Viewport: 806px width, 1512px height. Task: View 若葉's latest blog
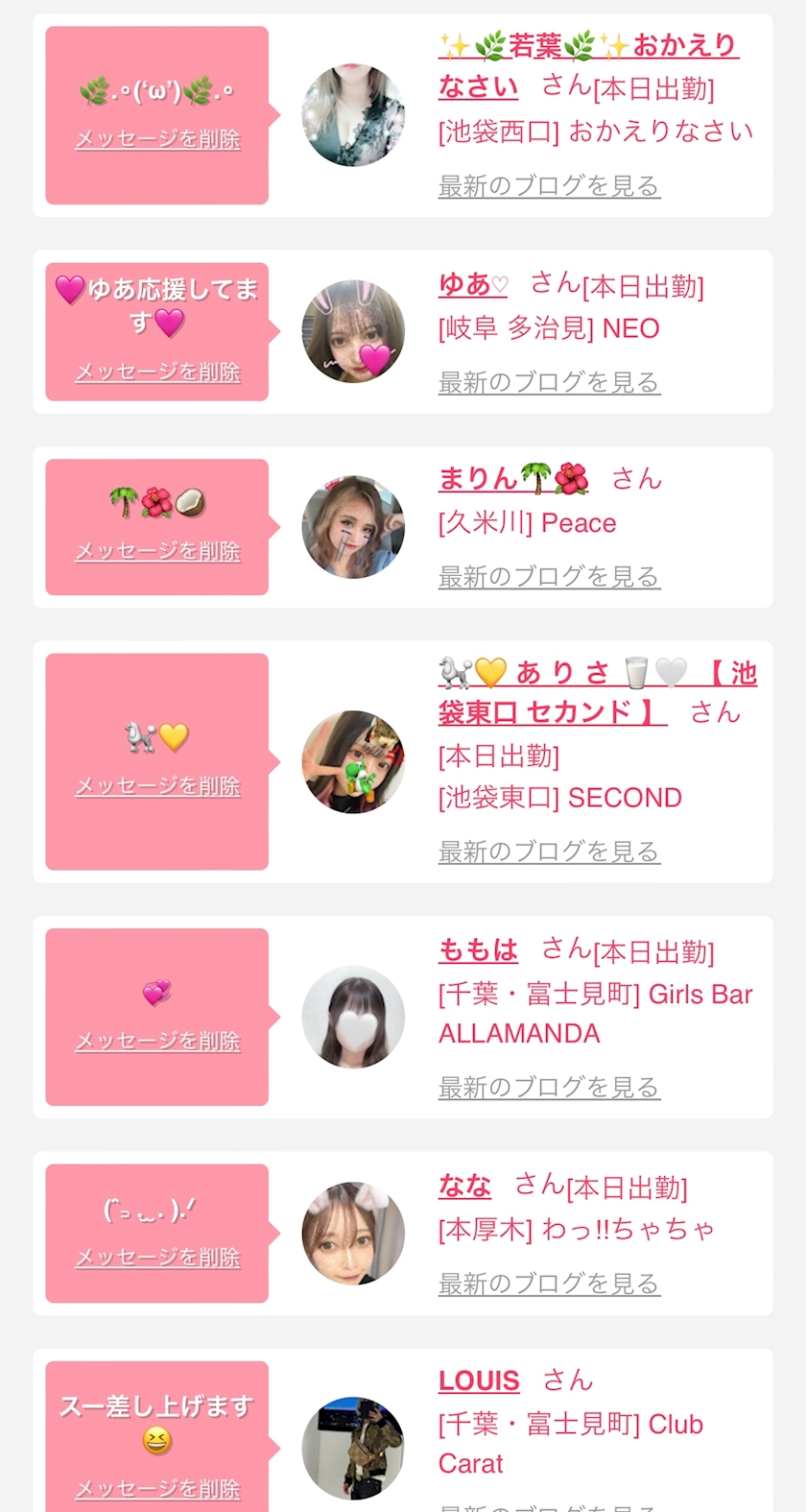(549, 185)
